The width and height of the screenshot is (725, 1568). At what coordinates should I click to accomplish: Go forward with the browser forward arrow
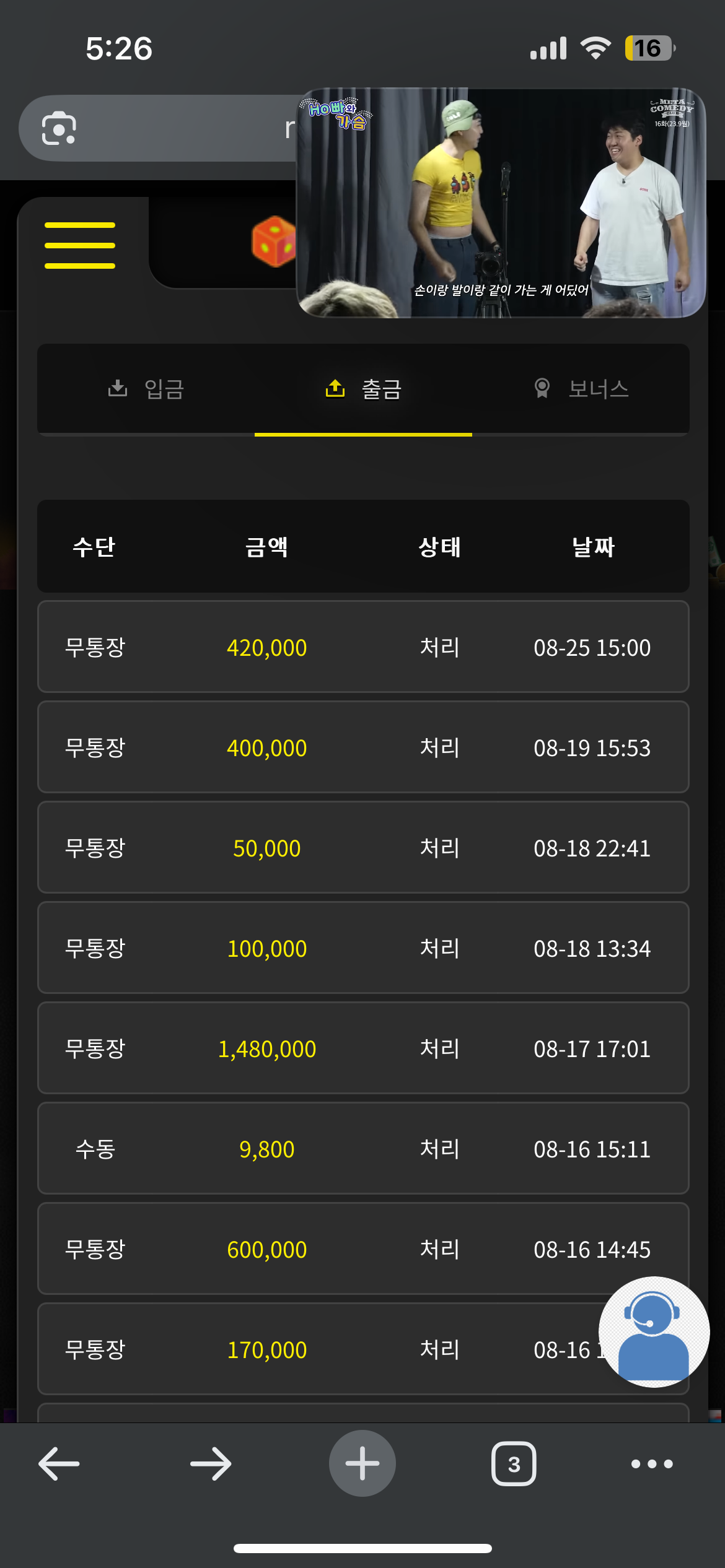(211, 1464)
